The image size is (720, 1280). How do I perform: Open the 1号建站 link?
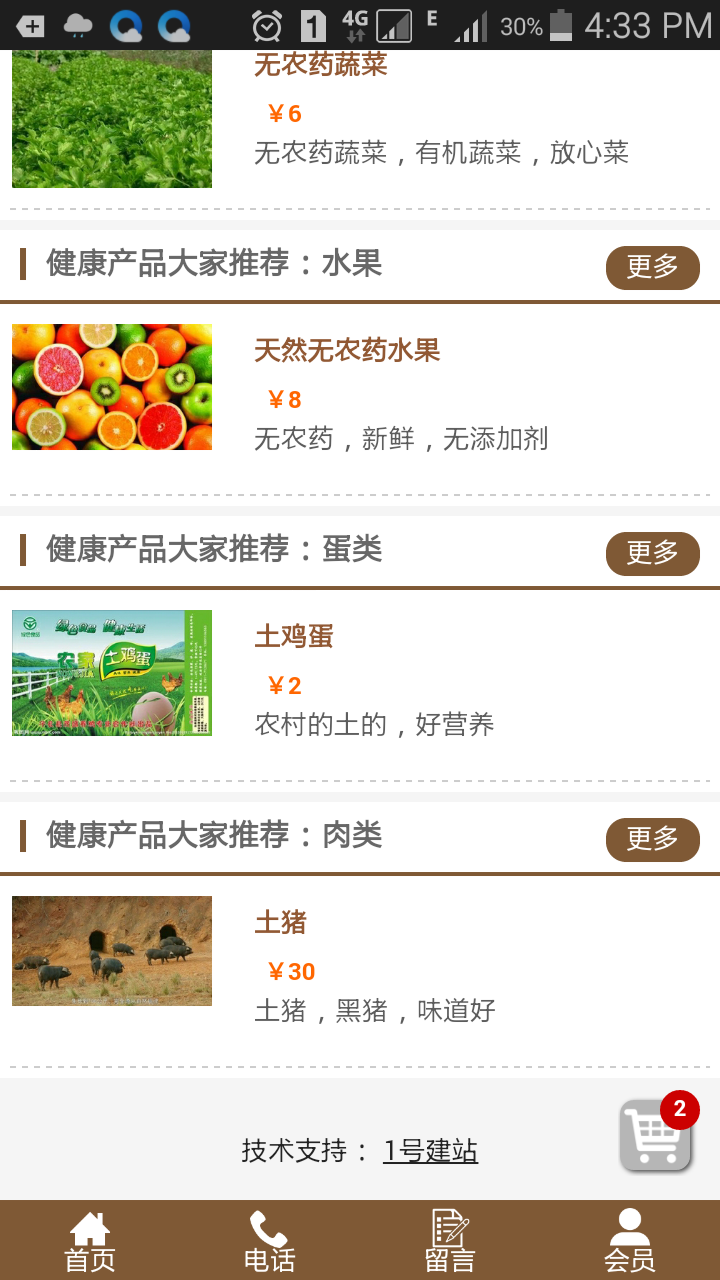click(x=430, y=1151)
